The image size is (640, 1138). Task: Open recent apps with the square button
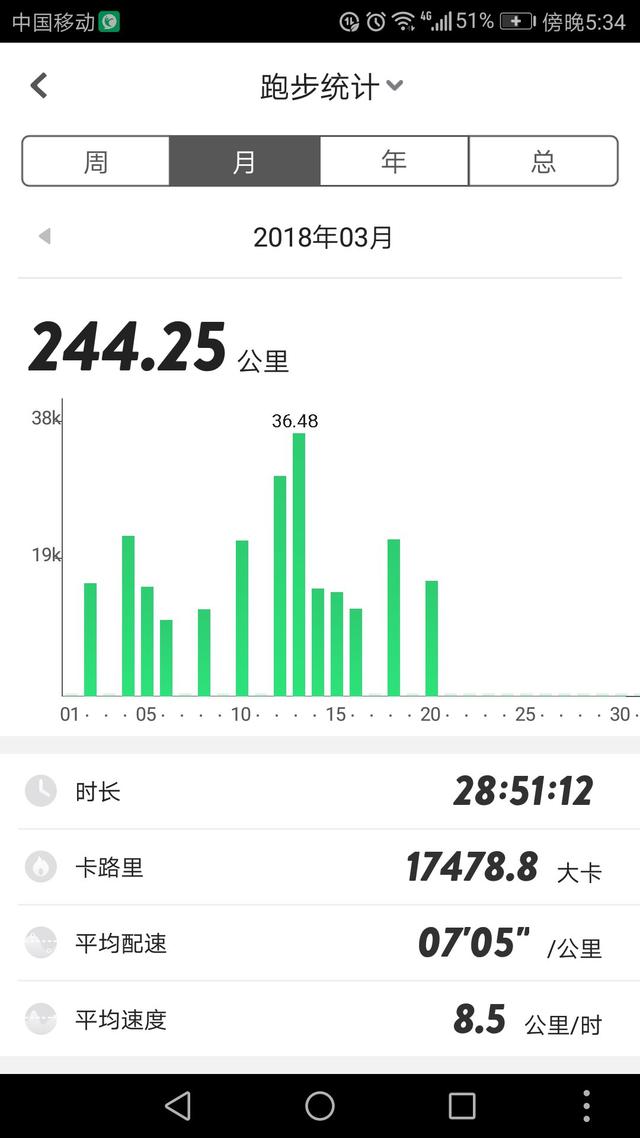[x=461, y=1106]
